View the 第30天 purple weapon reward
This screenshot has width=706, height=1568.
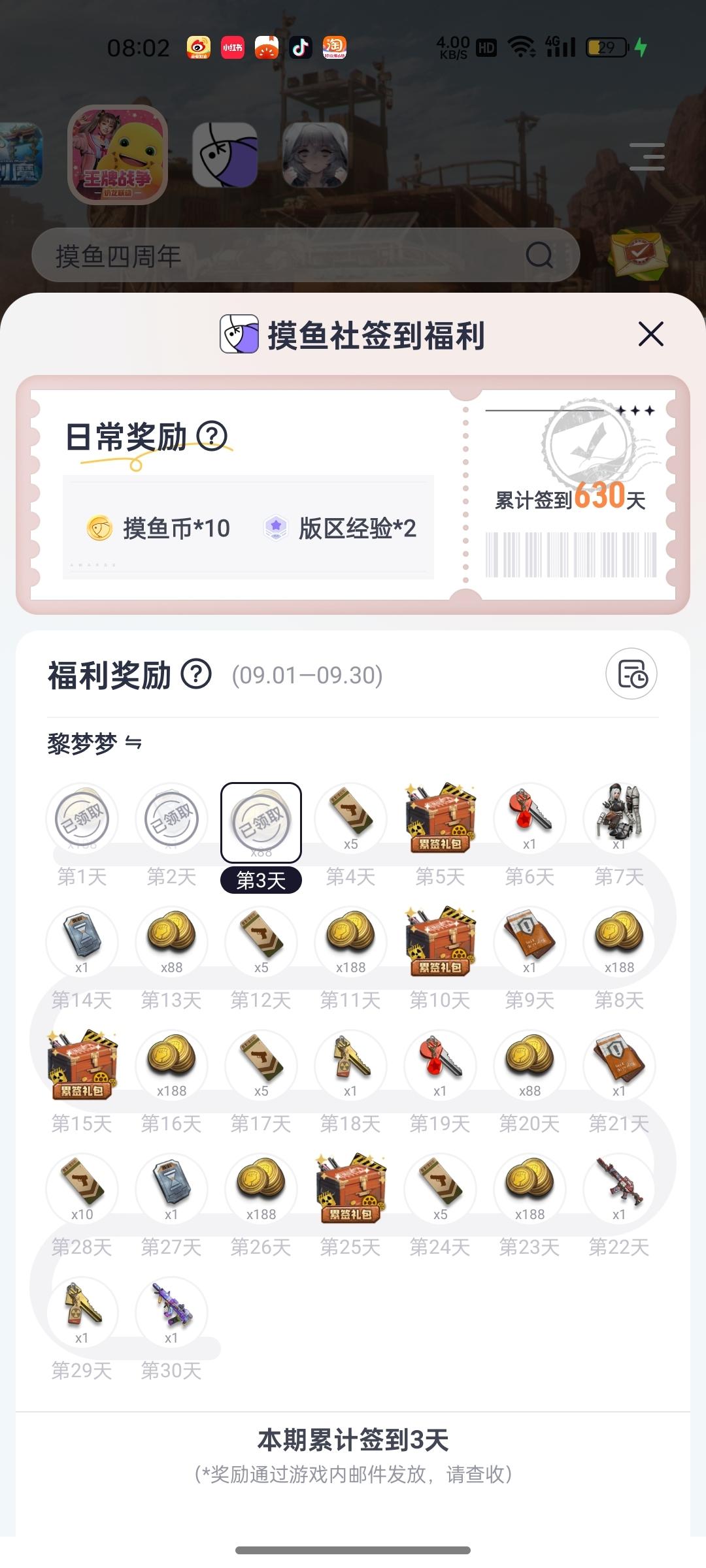(171, 1313)
